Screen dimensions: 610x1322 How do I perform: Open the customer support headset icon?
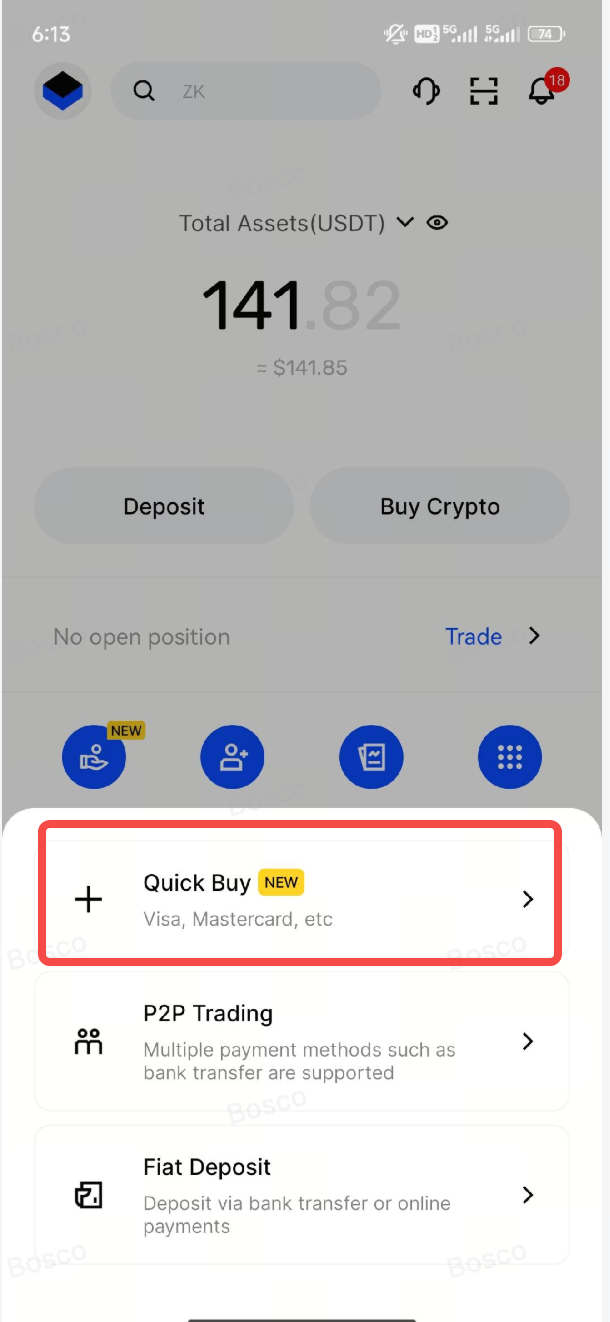coord(426,91)
